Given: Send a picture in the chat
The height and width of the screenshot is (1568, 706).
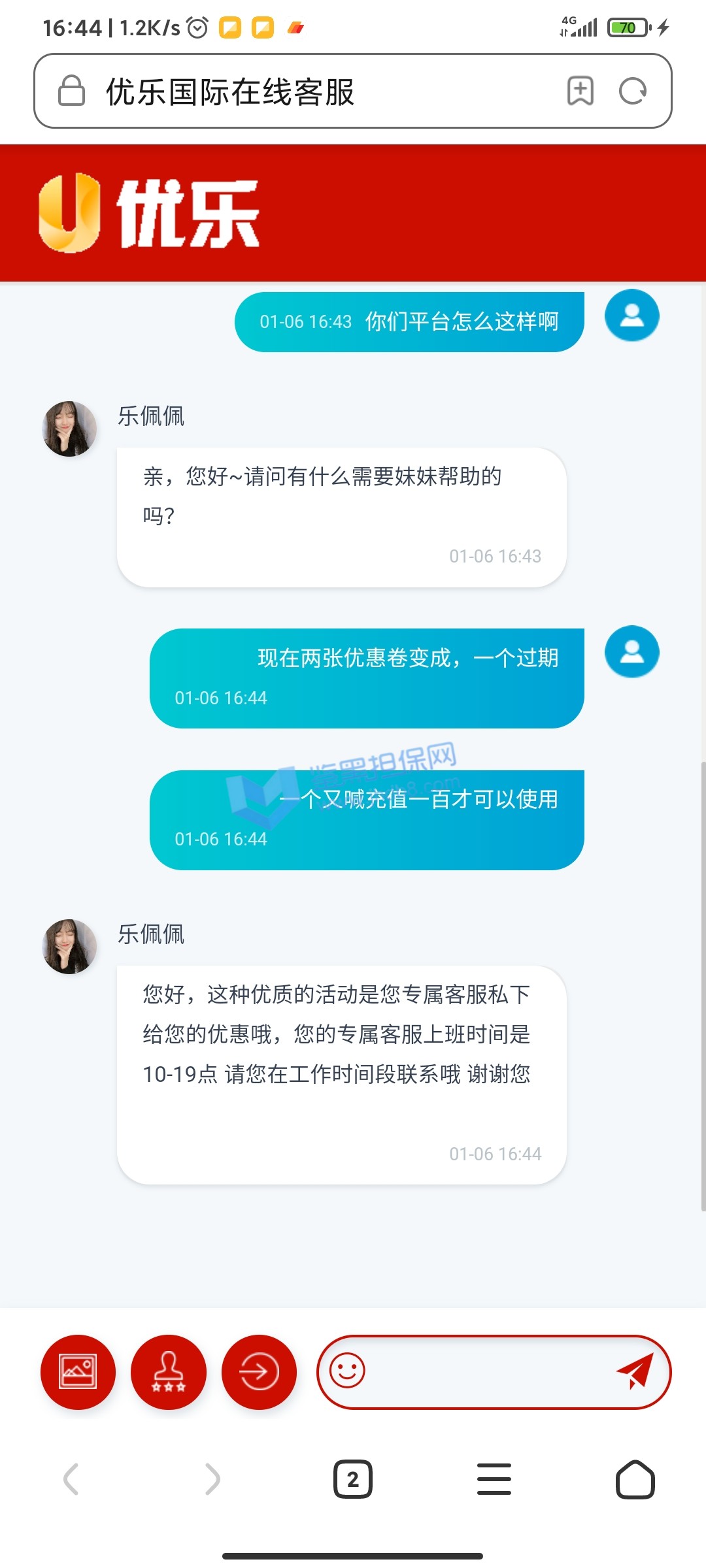Looking at the screenshot, I should coord(78,1371).
